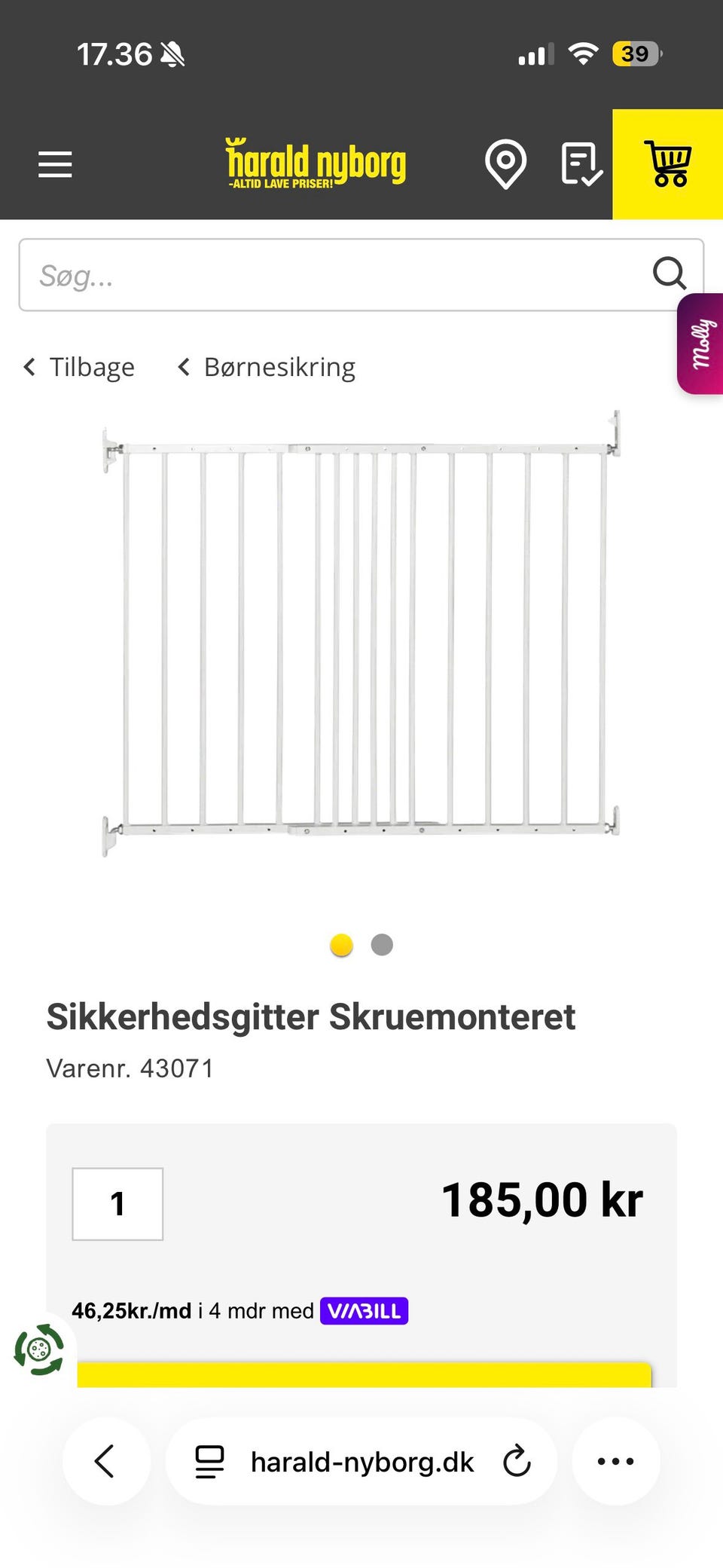This screenshot has width=723, height=1568.
Task: Open the shopping cart
Action: point(667,164)
